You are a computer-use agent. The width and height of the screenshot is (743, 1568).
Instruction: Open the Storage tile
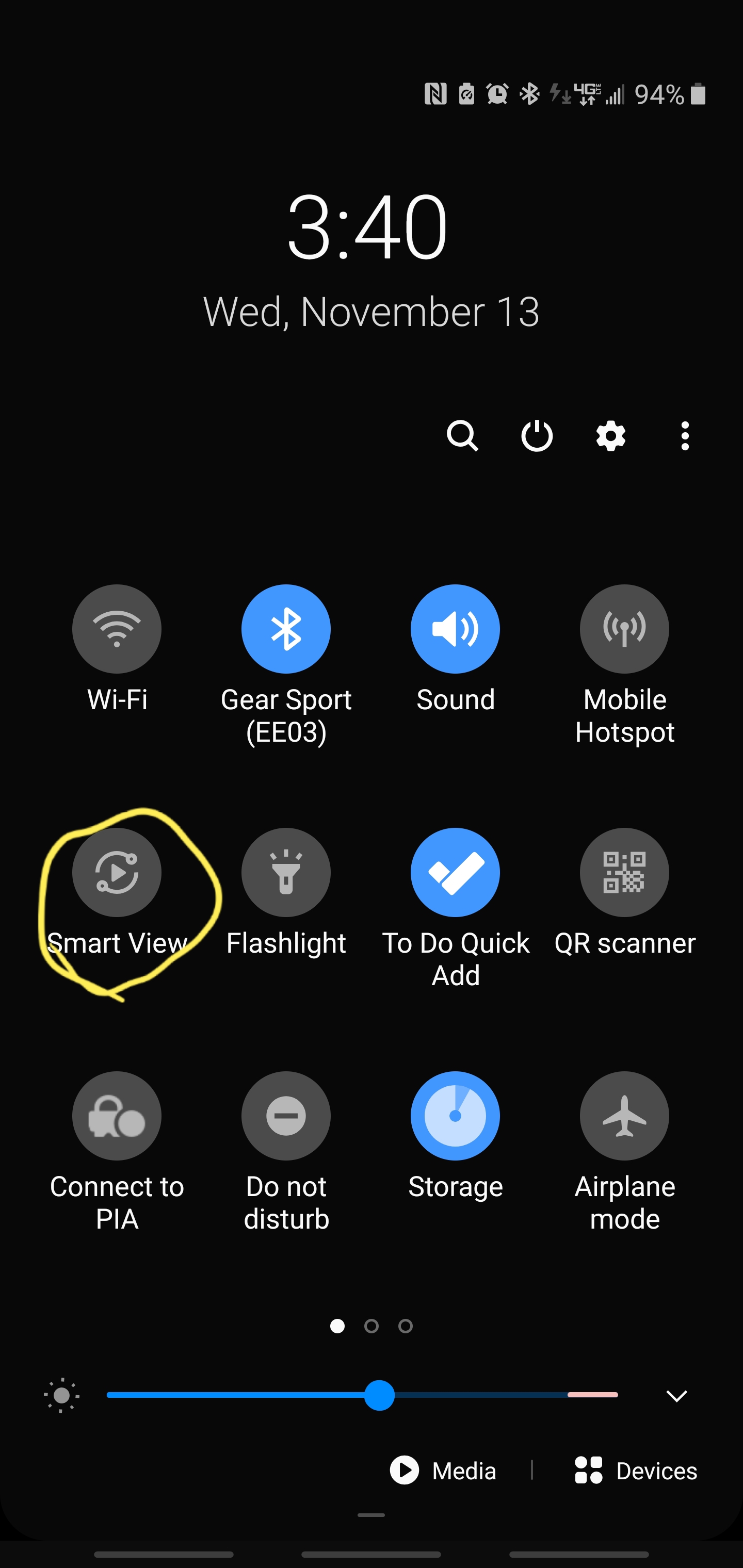[456, 1116]
